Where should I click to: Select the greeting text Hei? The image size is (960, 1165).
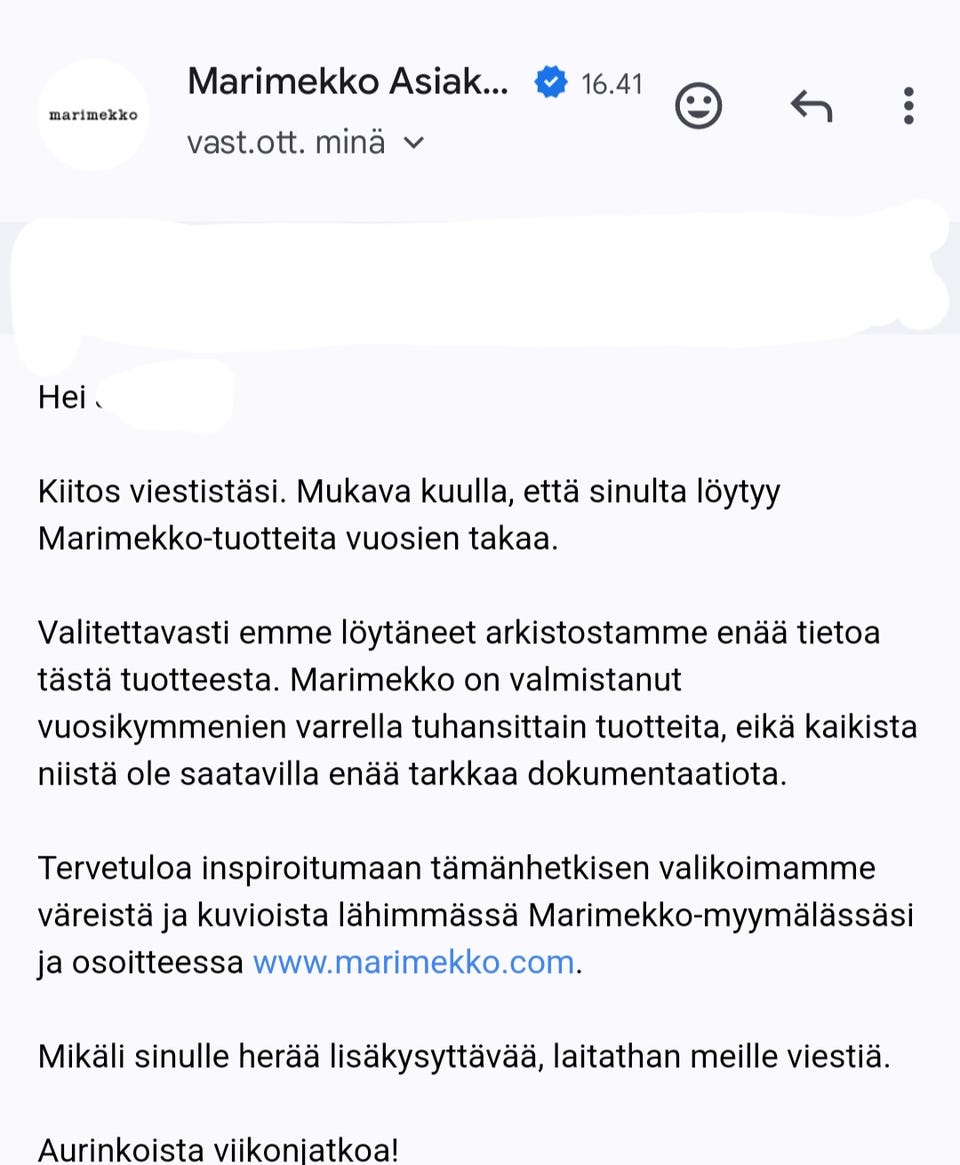click(x=64, y=395)
